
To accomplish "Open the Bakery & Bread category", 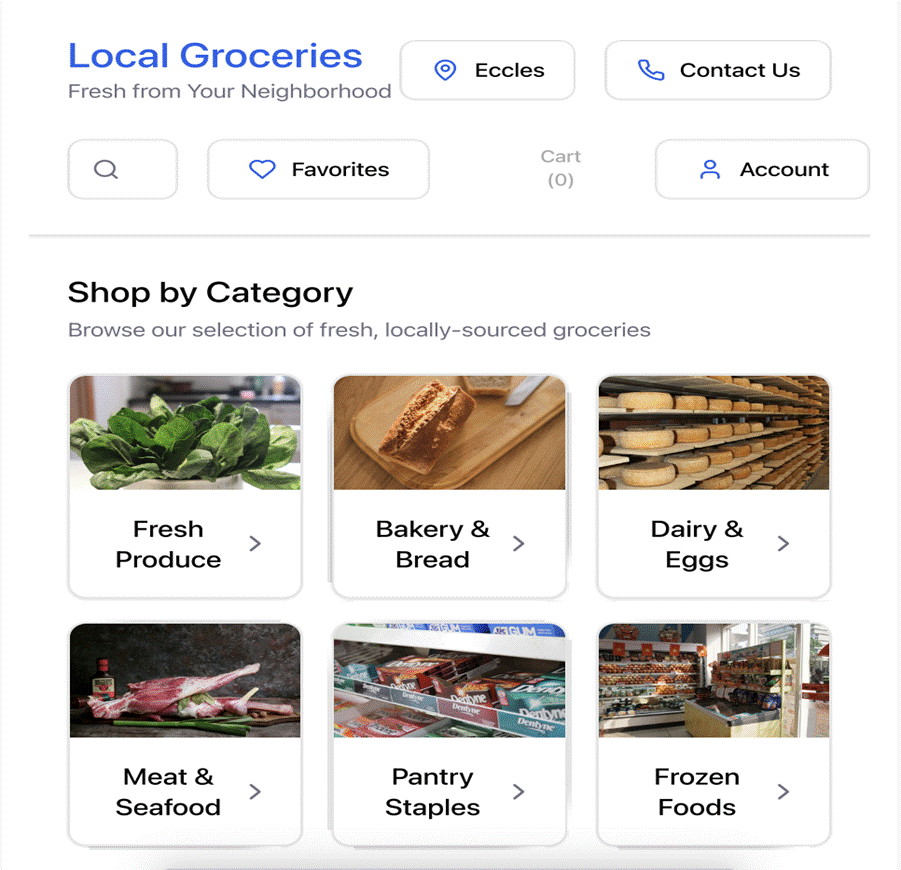I will click(x=449, y=486).
